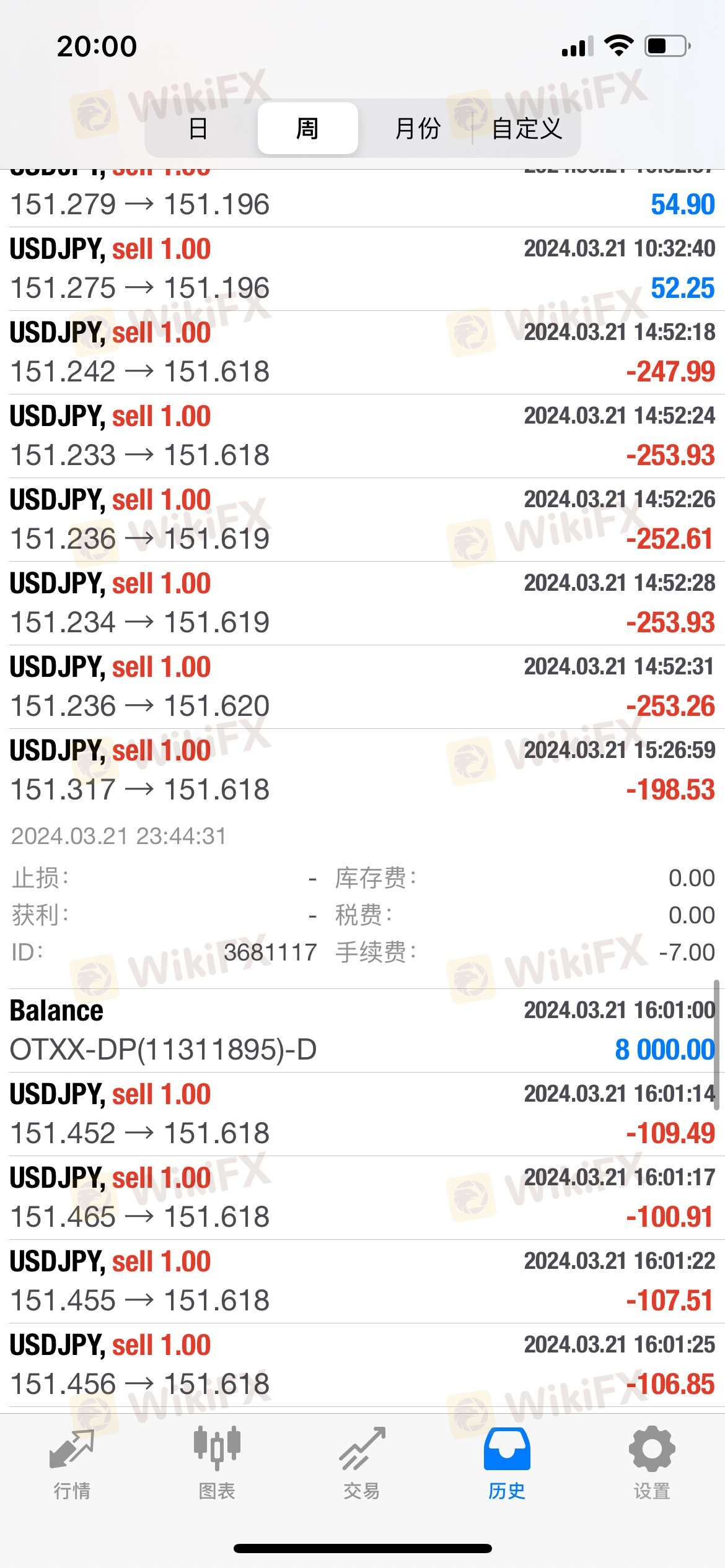Expand the USDJPY trade closed at 10:32:40
Image resolution: width=725 pixels, height=1568 pixels.
pos(362,269)
